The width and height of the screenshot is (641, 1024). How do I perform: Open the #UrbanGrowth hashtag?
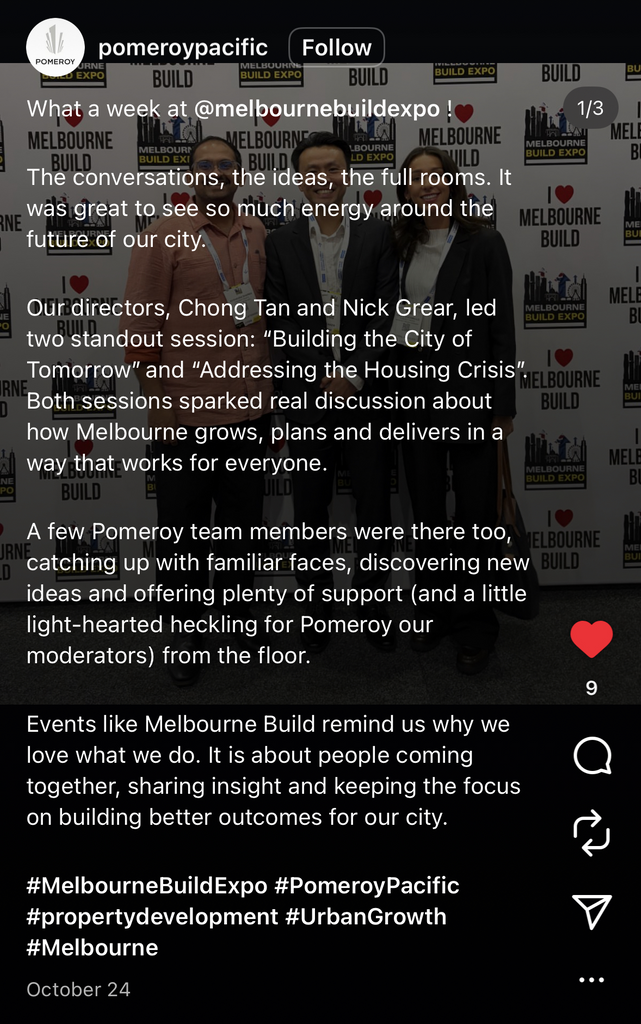pos(365,916)
